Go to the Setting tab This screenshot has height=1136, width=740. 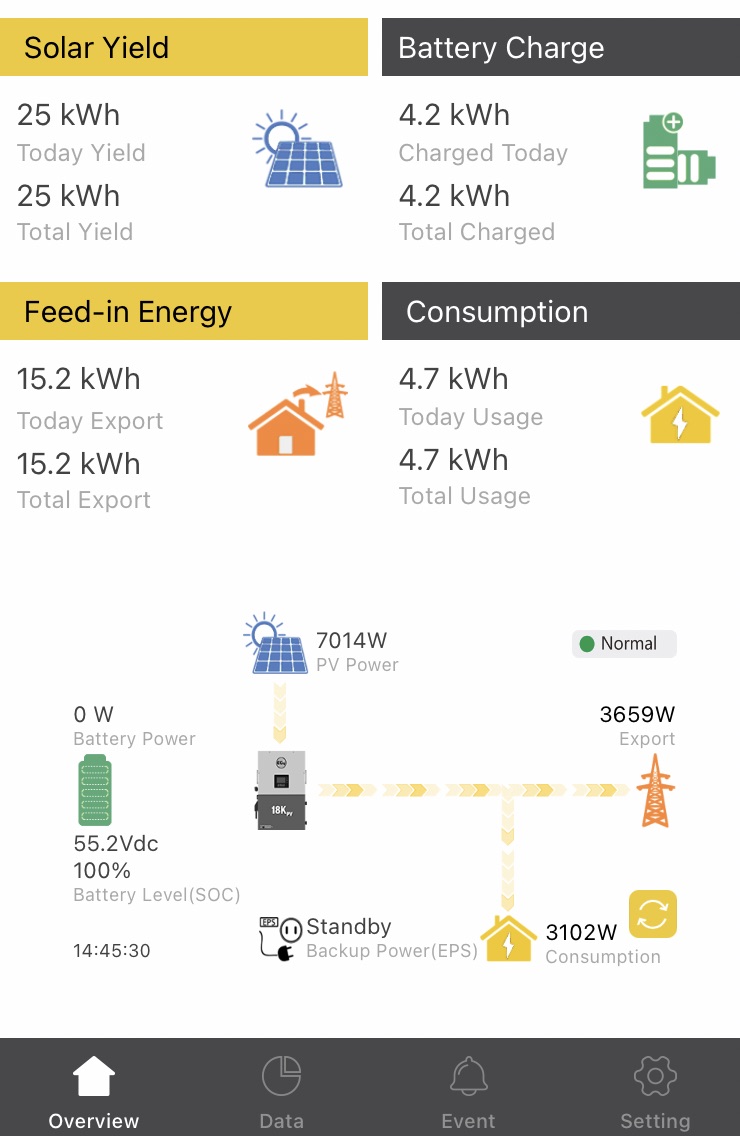coord(655,1090)
